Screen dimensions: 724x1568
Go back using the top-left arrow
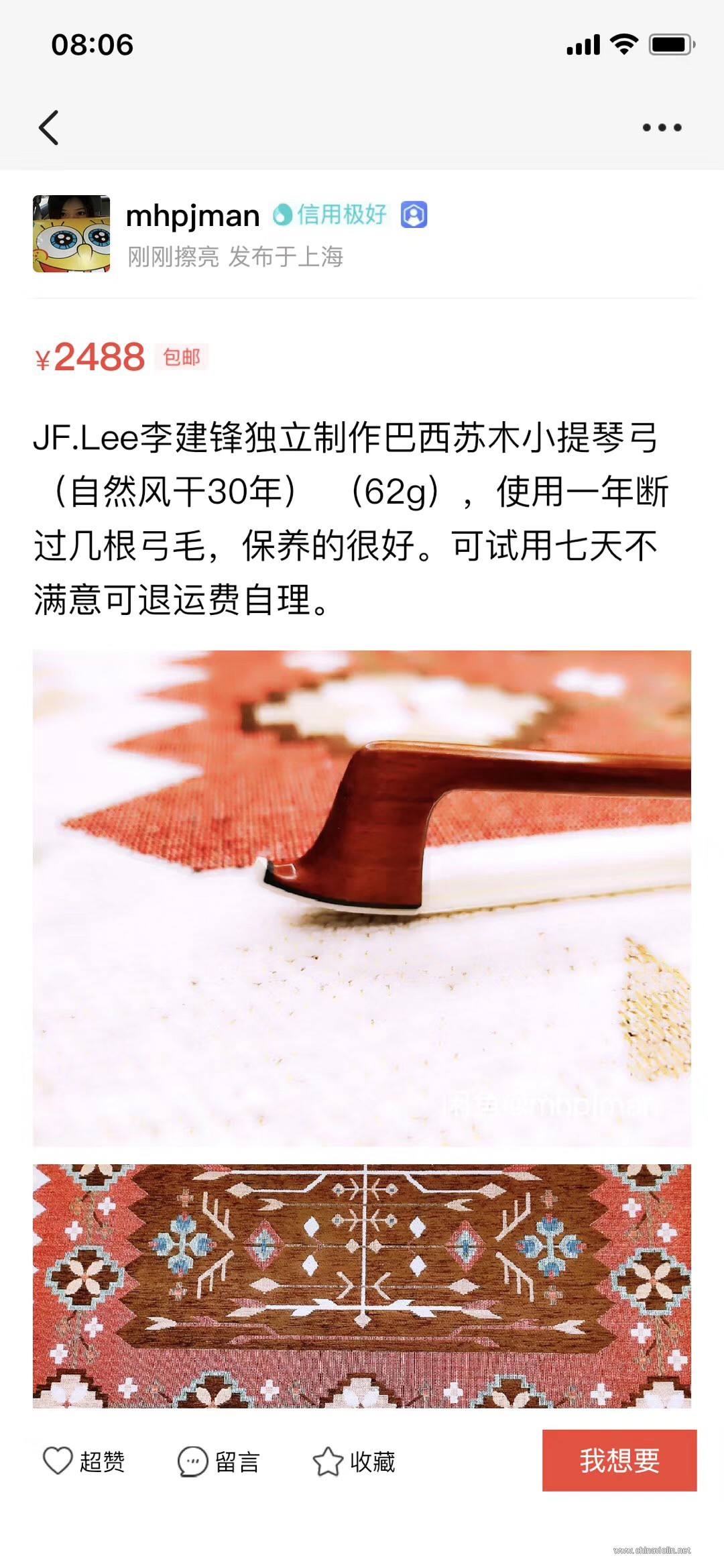point(49,127)
